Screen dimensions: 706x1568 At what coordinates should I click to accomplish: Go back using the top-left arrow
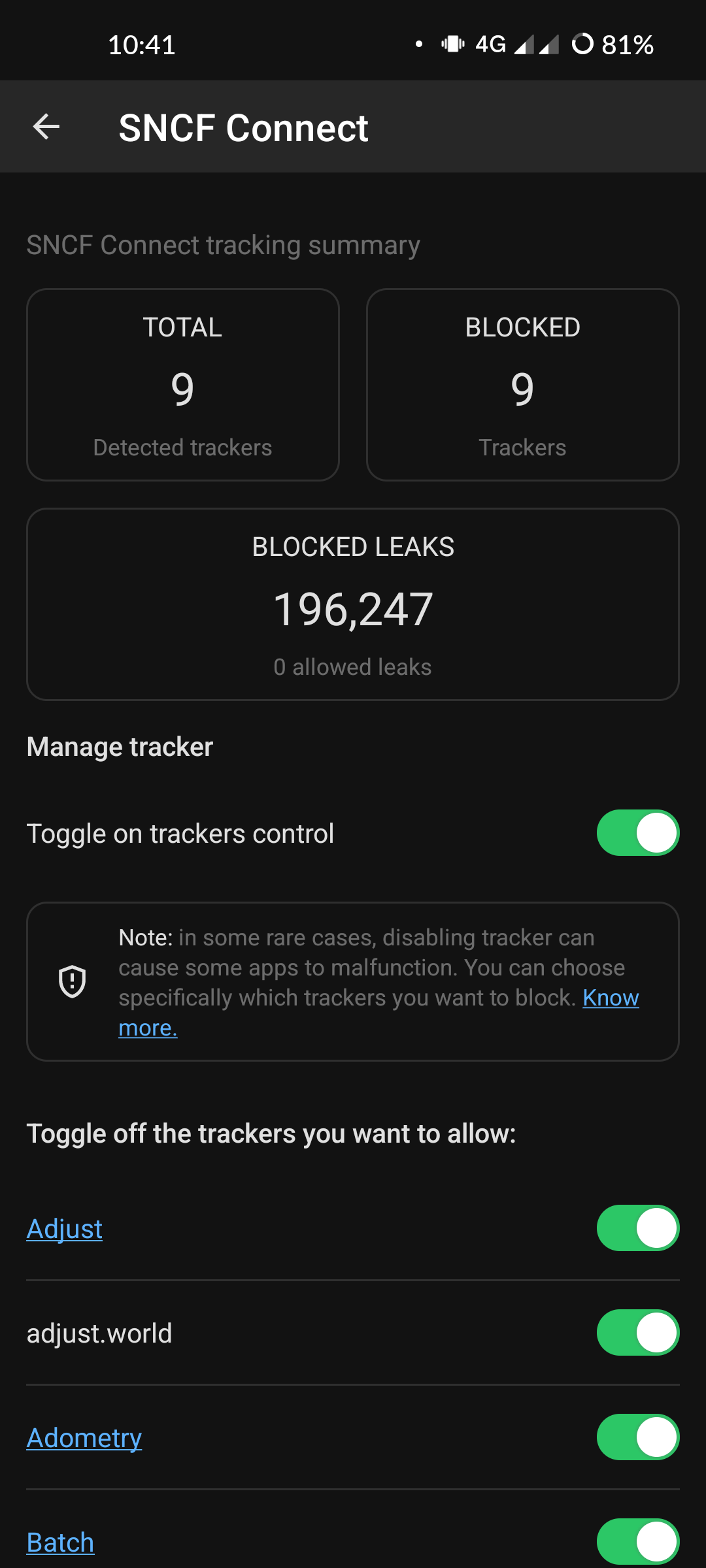coord(46,127)
